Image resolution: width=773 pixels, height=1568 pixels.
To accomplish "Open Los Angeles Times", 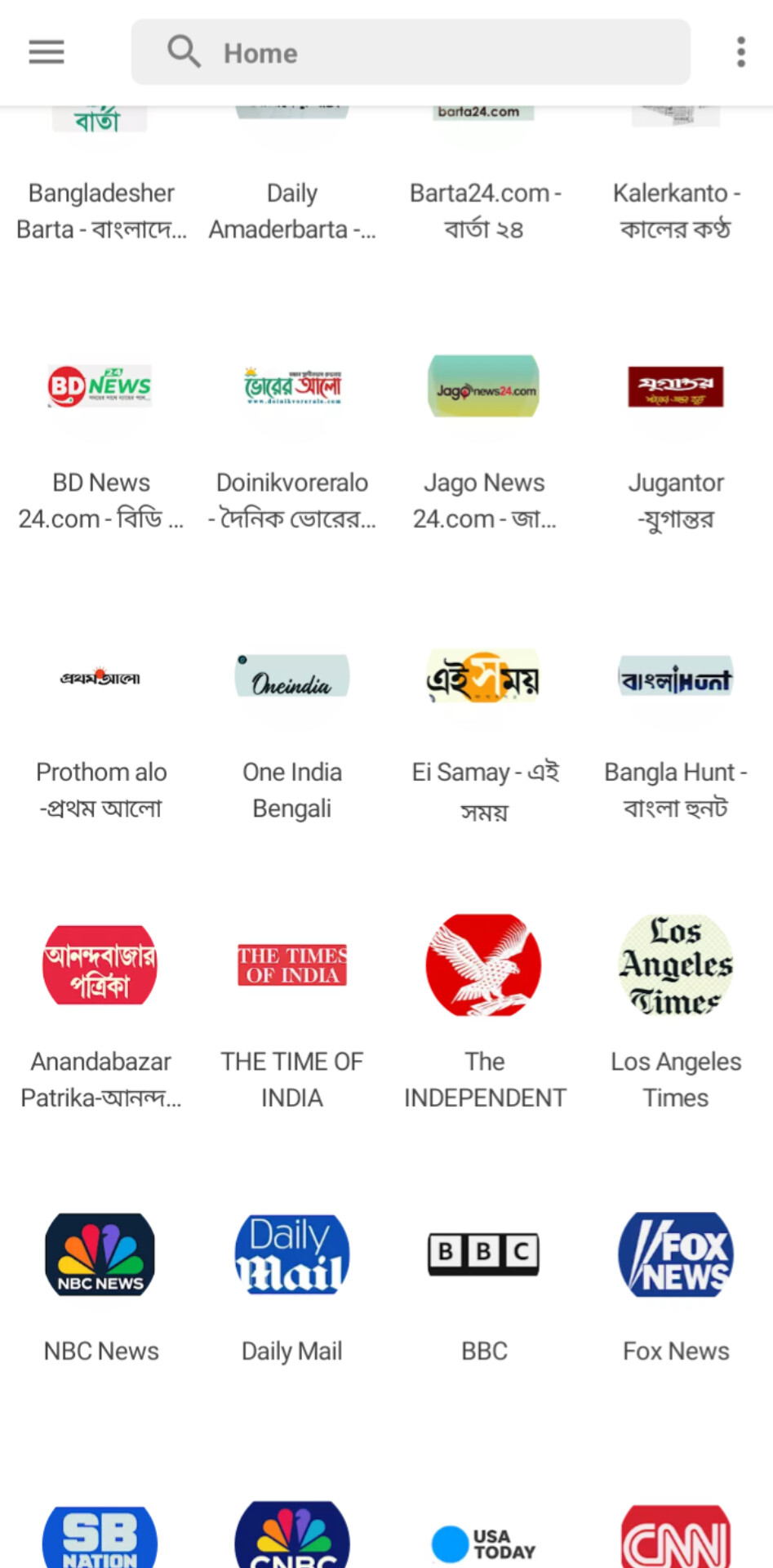I will tap(676, 1011).
